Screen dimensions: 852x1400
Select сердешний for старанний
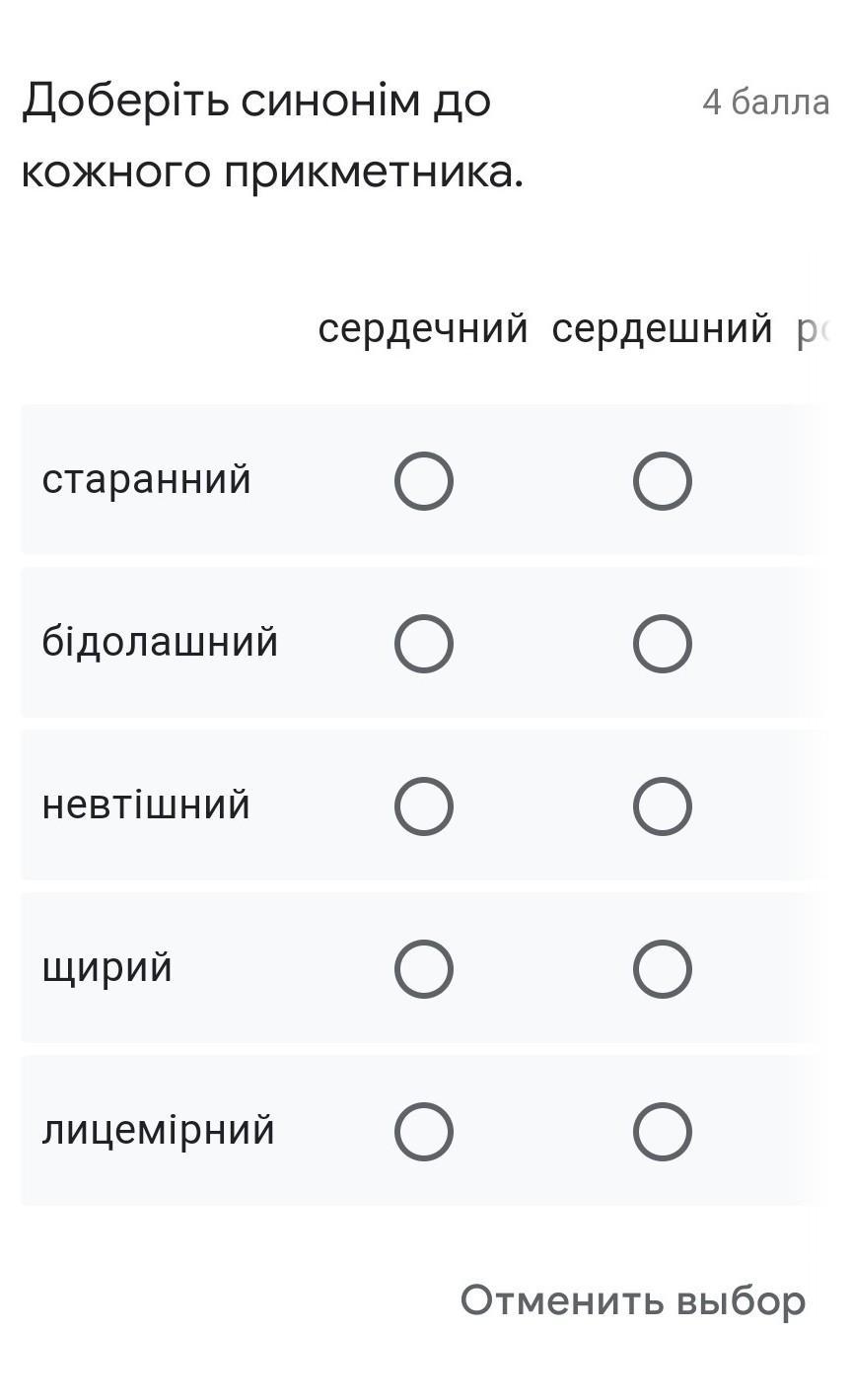point(663,481)
